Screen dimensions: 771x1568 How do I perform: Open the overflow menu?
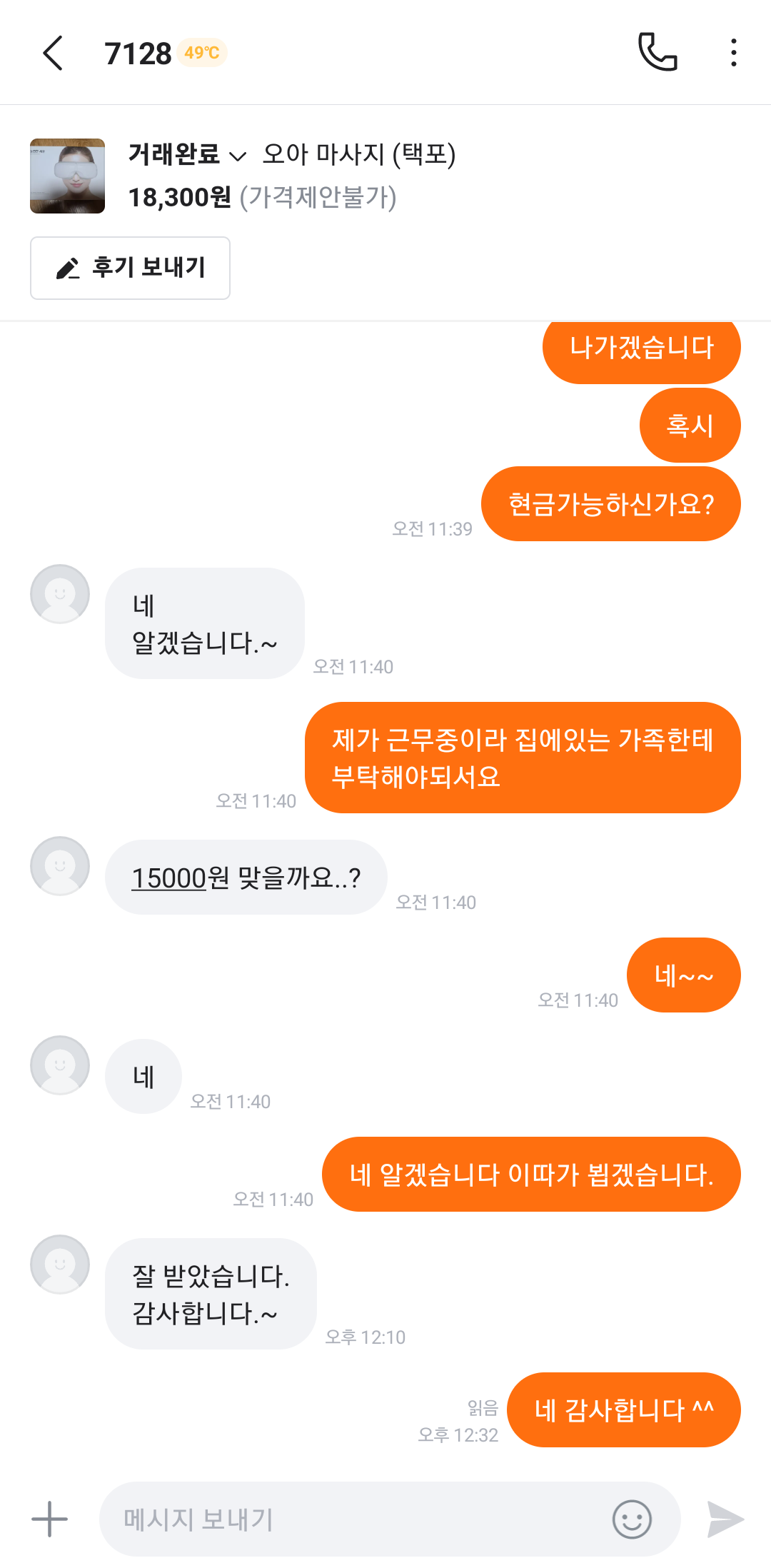click(x=733, y=53)
